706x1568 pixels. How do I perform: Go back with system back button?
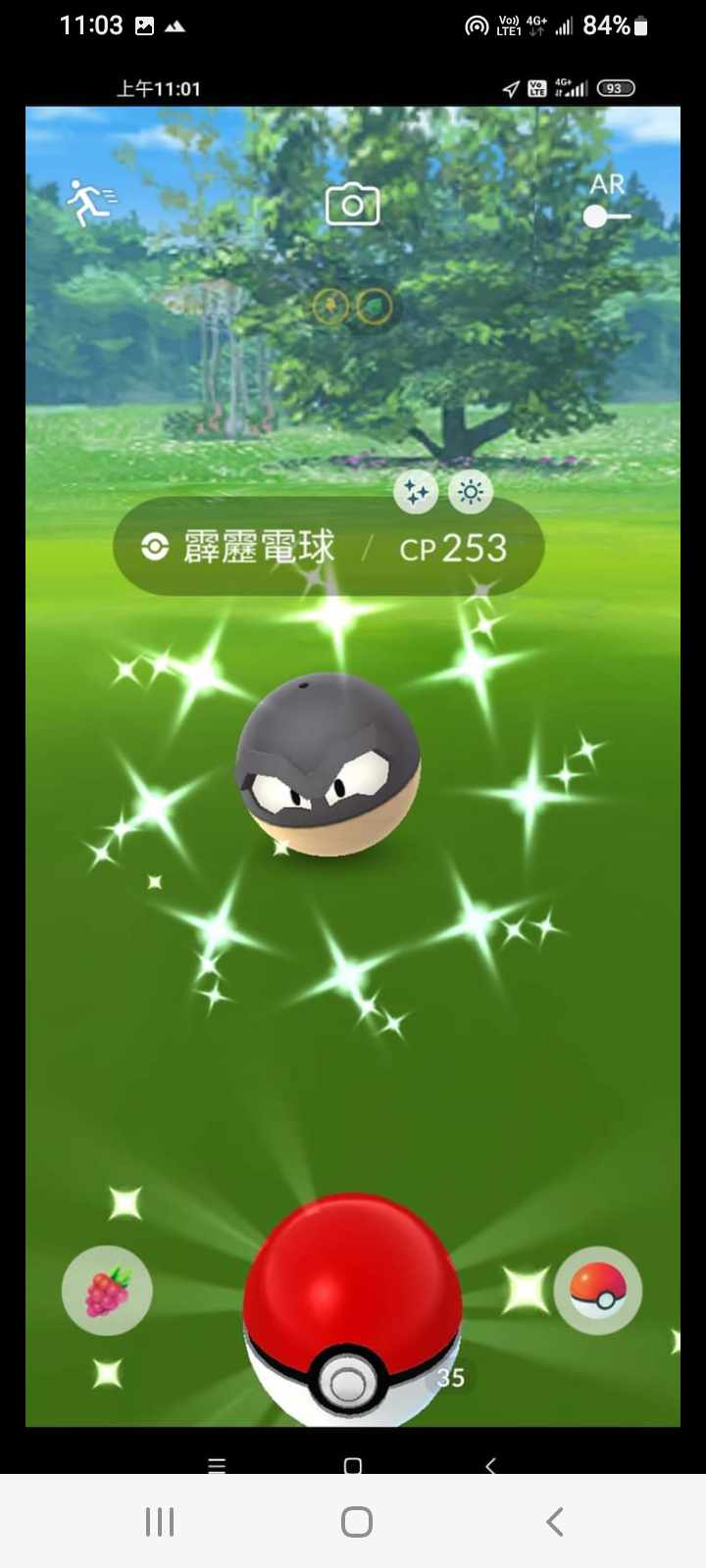(x=554, y=1522)
